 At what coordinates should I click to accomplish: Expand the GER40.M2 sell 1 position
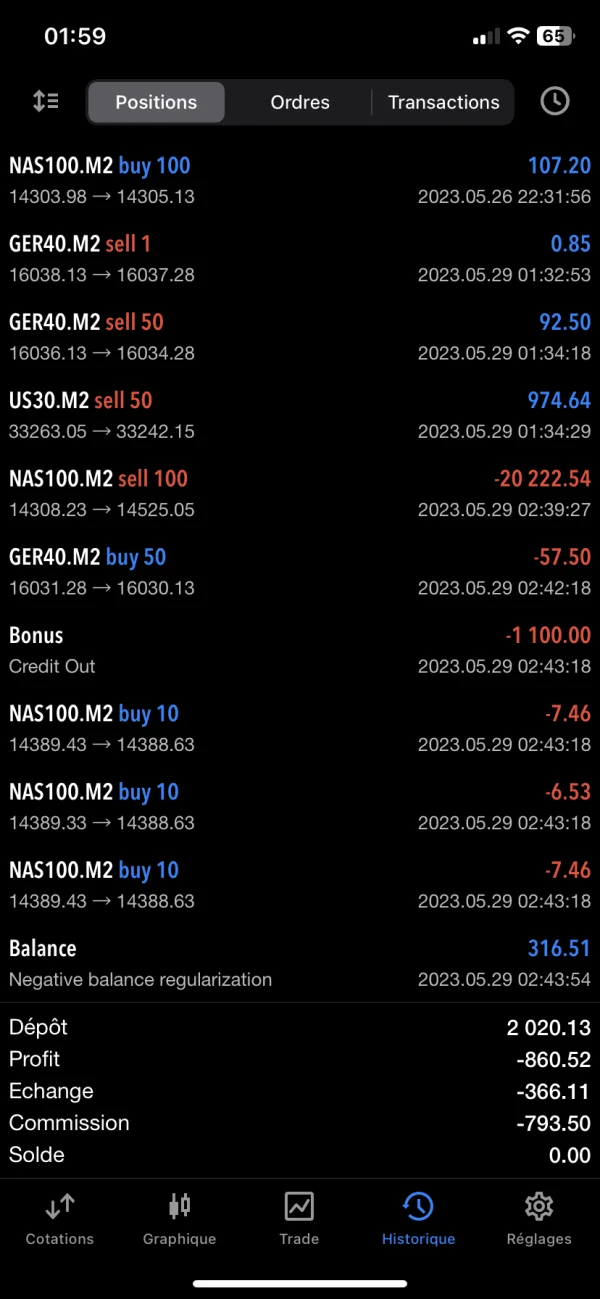300,258
